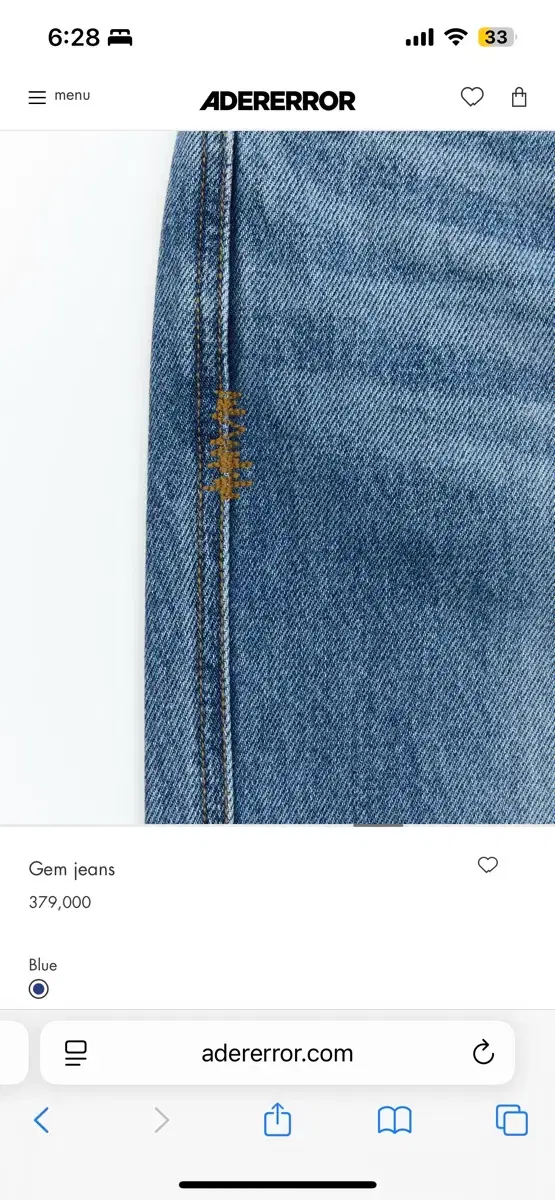This screenshot has height=1200, width=555.
Task: Show all open tabs
Action: click(512, 1120)
